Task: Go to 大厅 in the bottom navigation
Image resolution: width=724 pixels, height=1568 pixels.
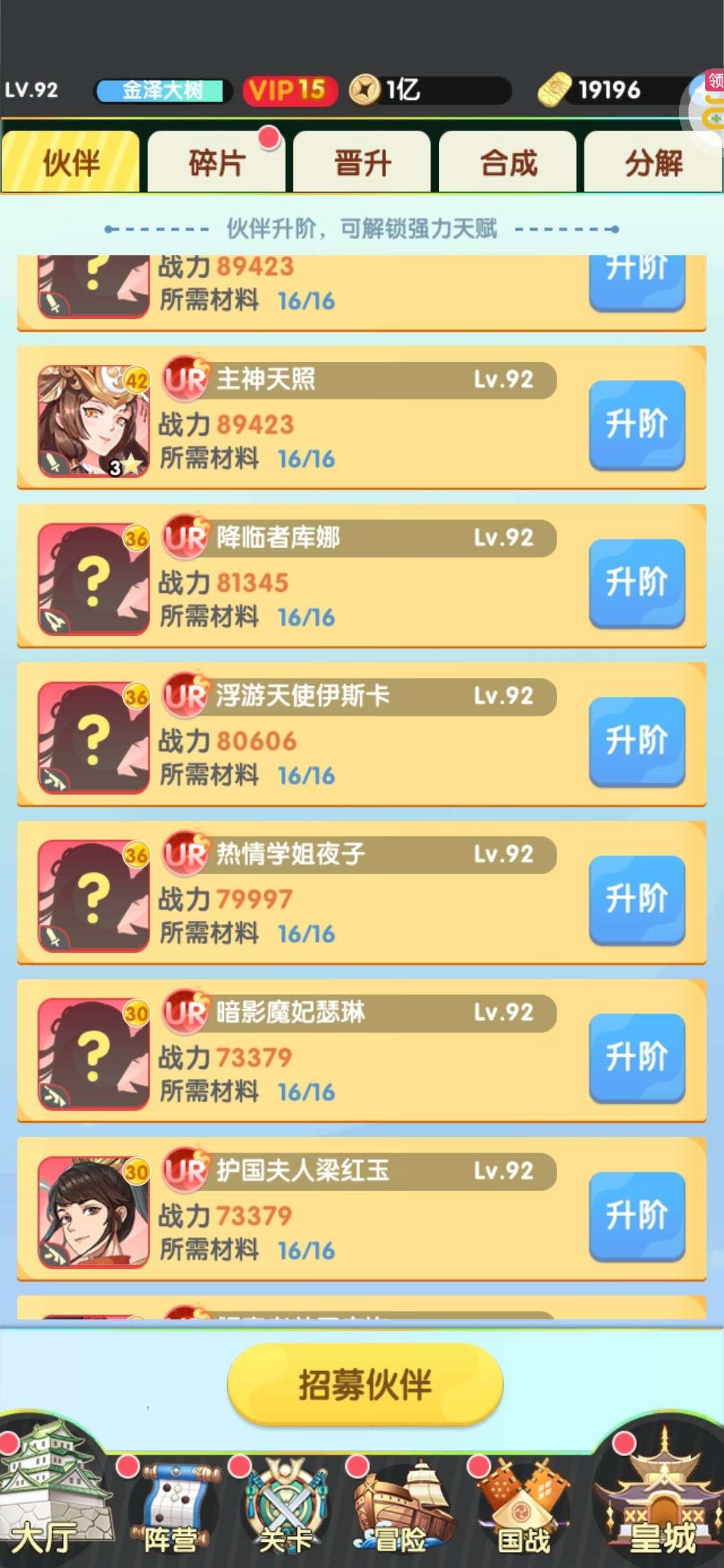Action: point(47,1501)
